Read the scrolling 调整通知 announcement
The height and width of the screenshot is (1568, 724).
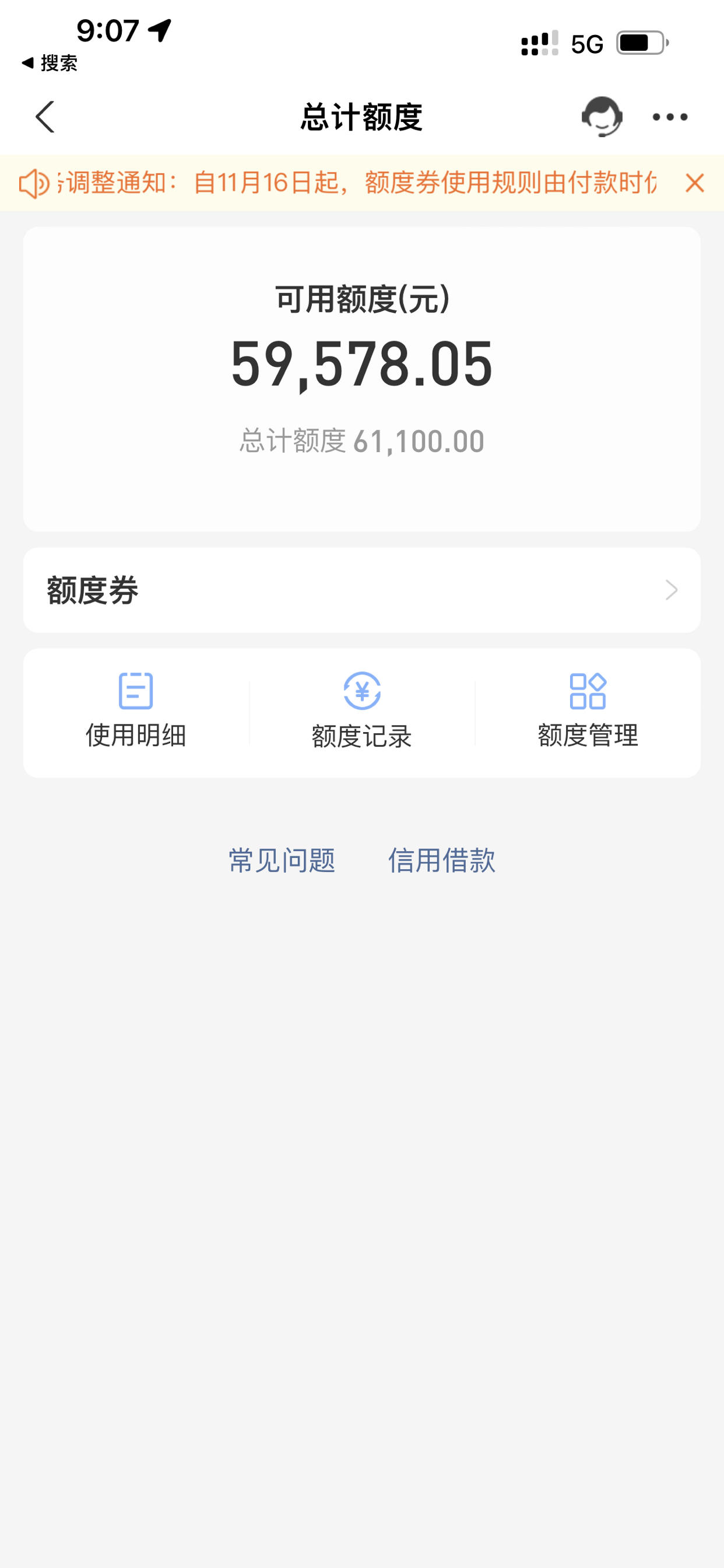pos(357,183)
